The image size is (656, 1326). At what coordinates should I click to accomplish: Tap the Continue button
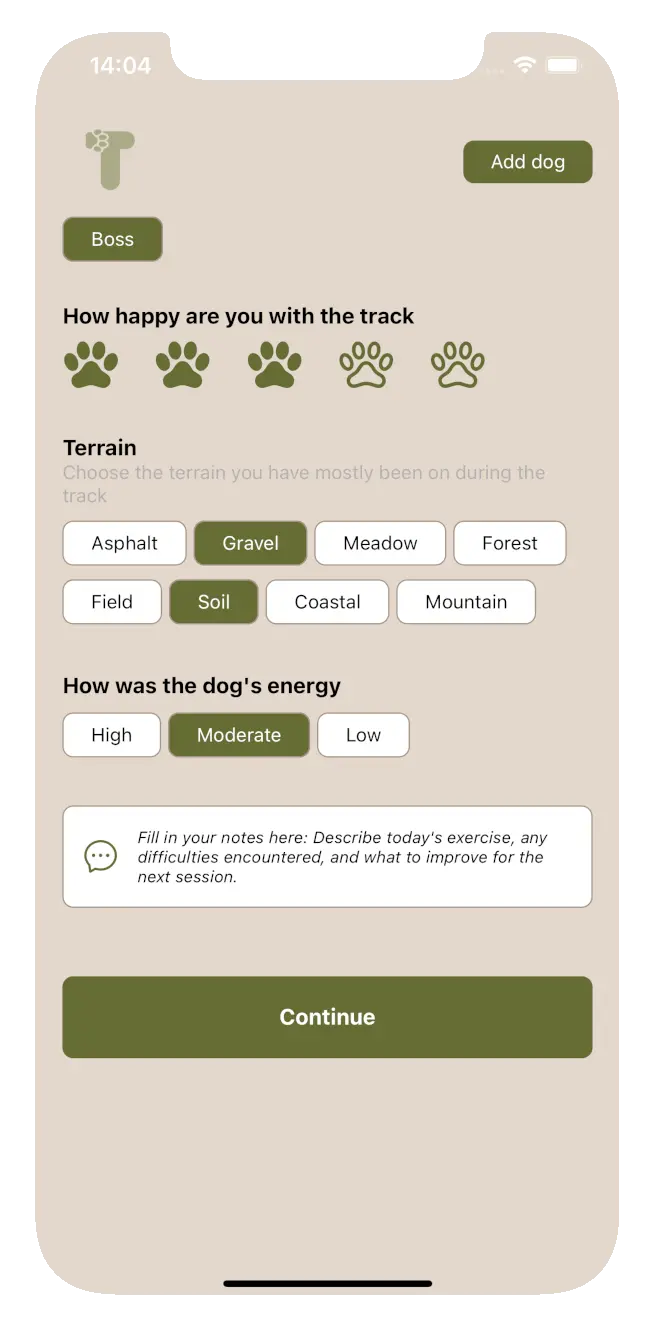pos(327,1017)
